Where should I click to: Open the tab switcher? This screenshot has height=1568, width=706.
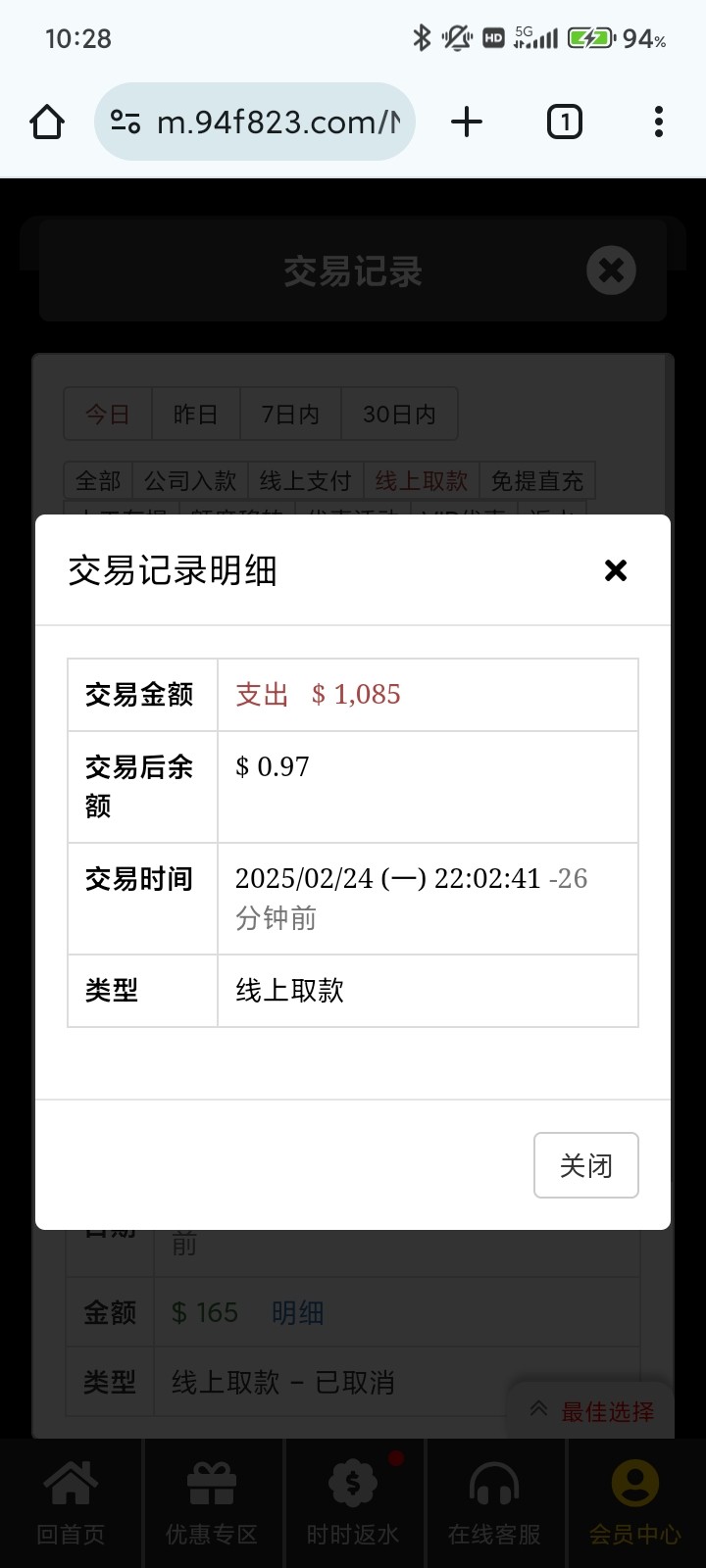pos(565,122)
